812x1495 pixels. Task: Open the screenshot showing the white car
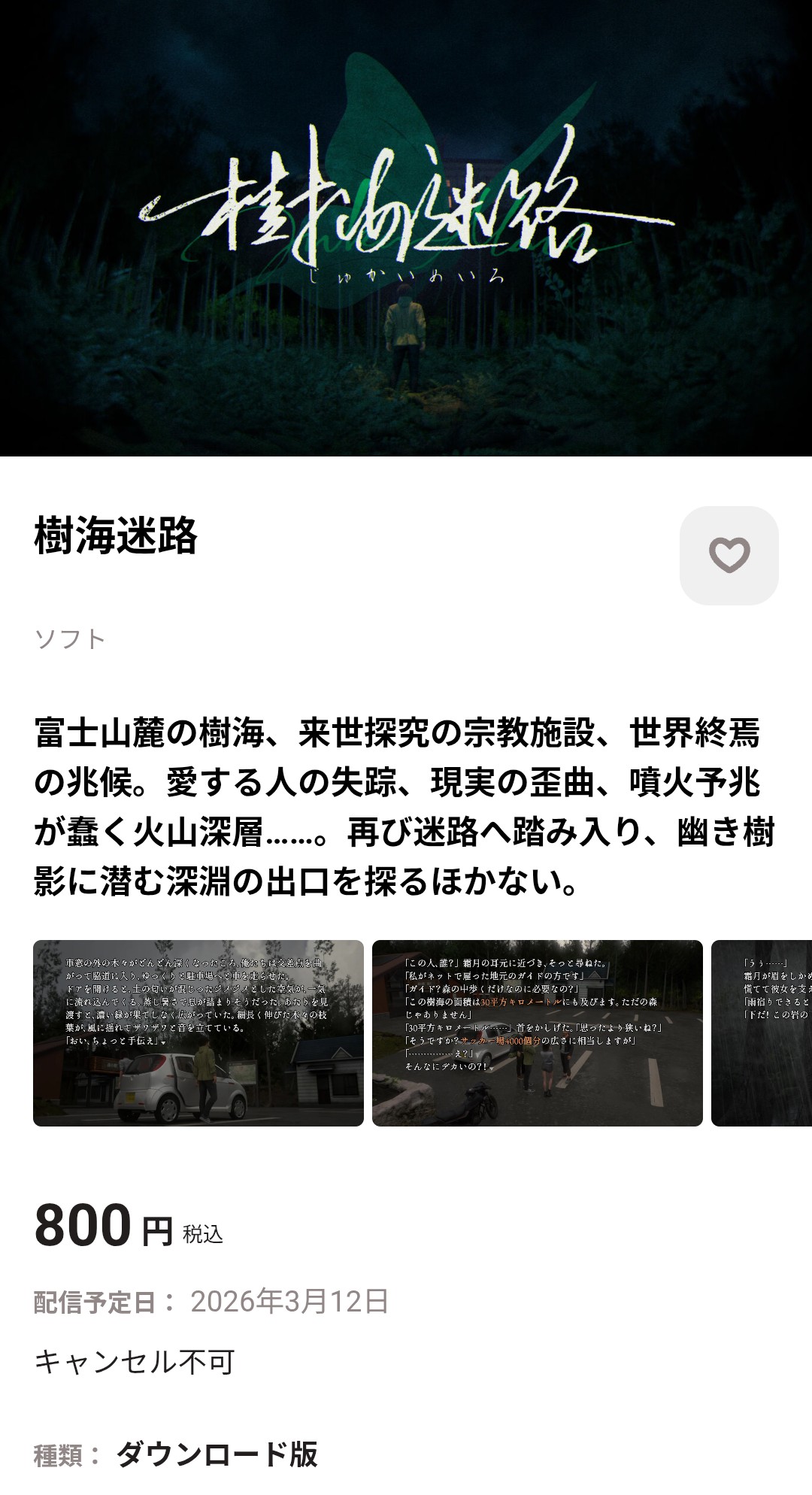click(198, 1033)
